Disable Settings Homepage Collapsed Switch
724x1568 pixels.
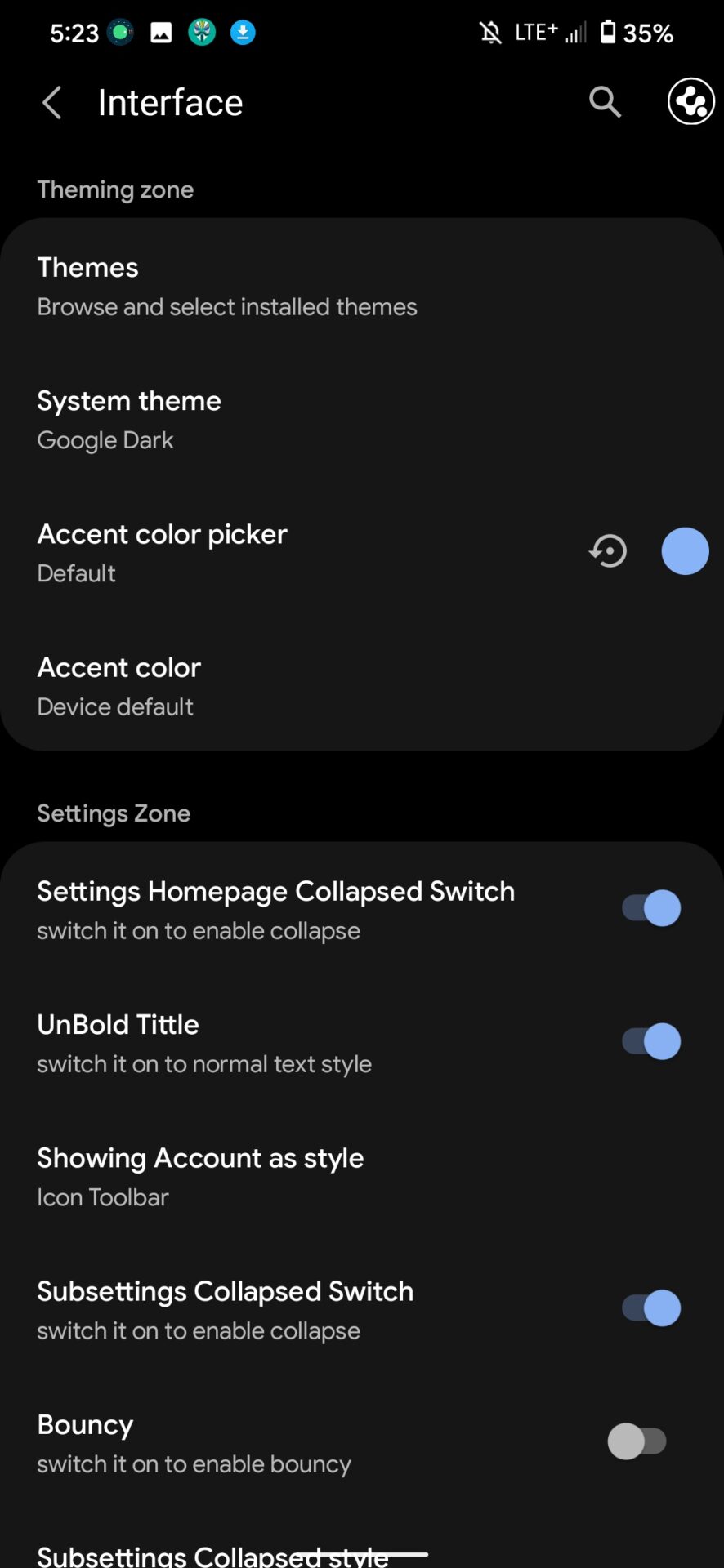651,908
